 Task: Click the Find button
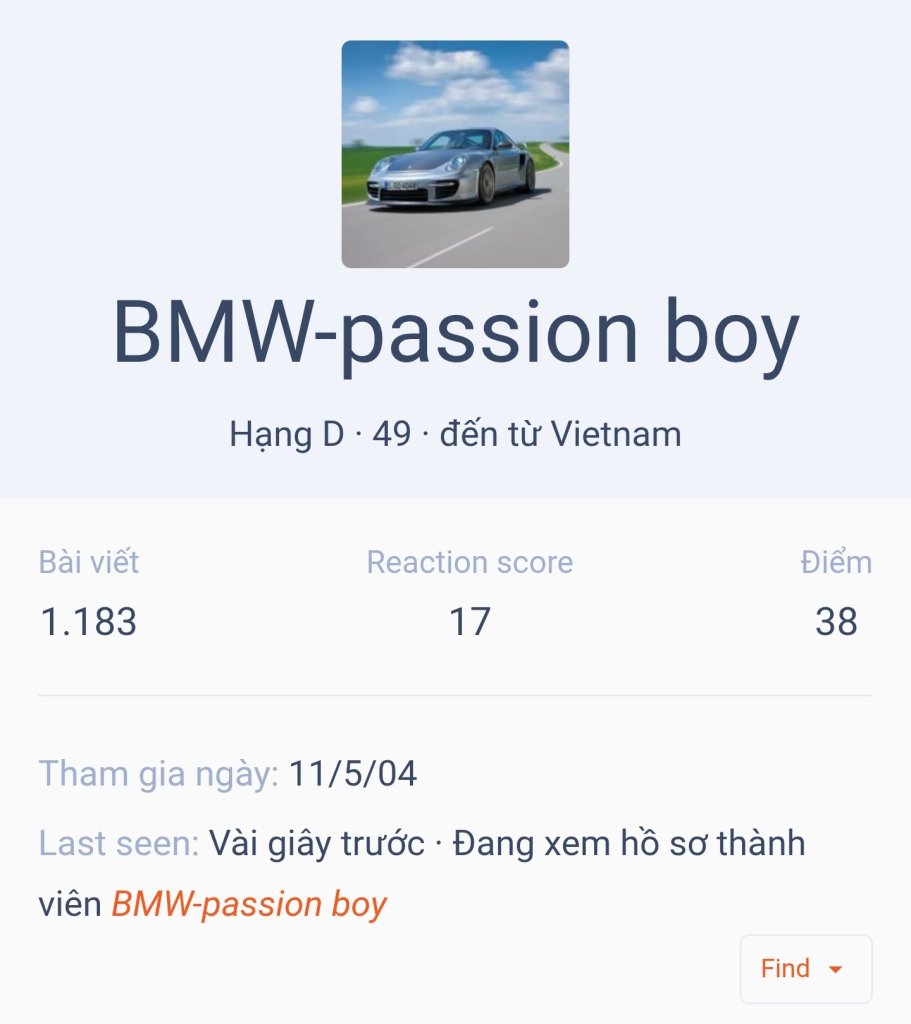point(787,968)
